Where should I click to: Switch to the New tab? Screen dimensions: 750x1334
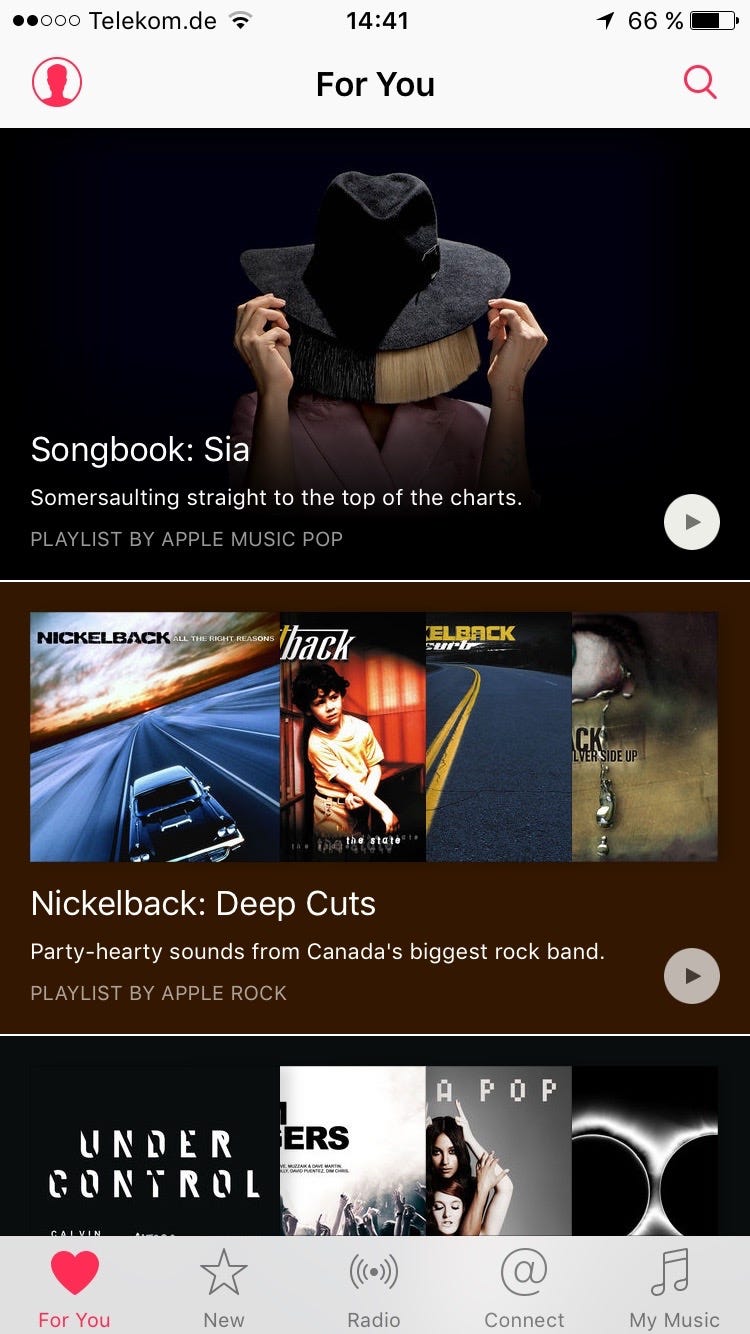tap(224, 1289)
